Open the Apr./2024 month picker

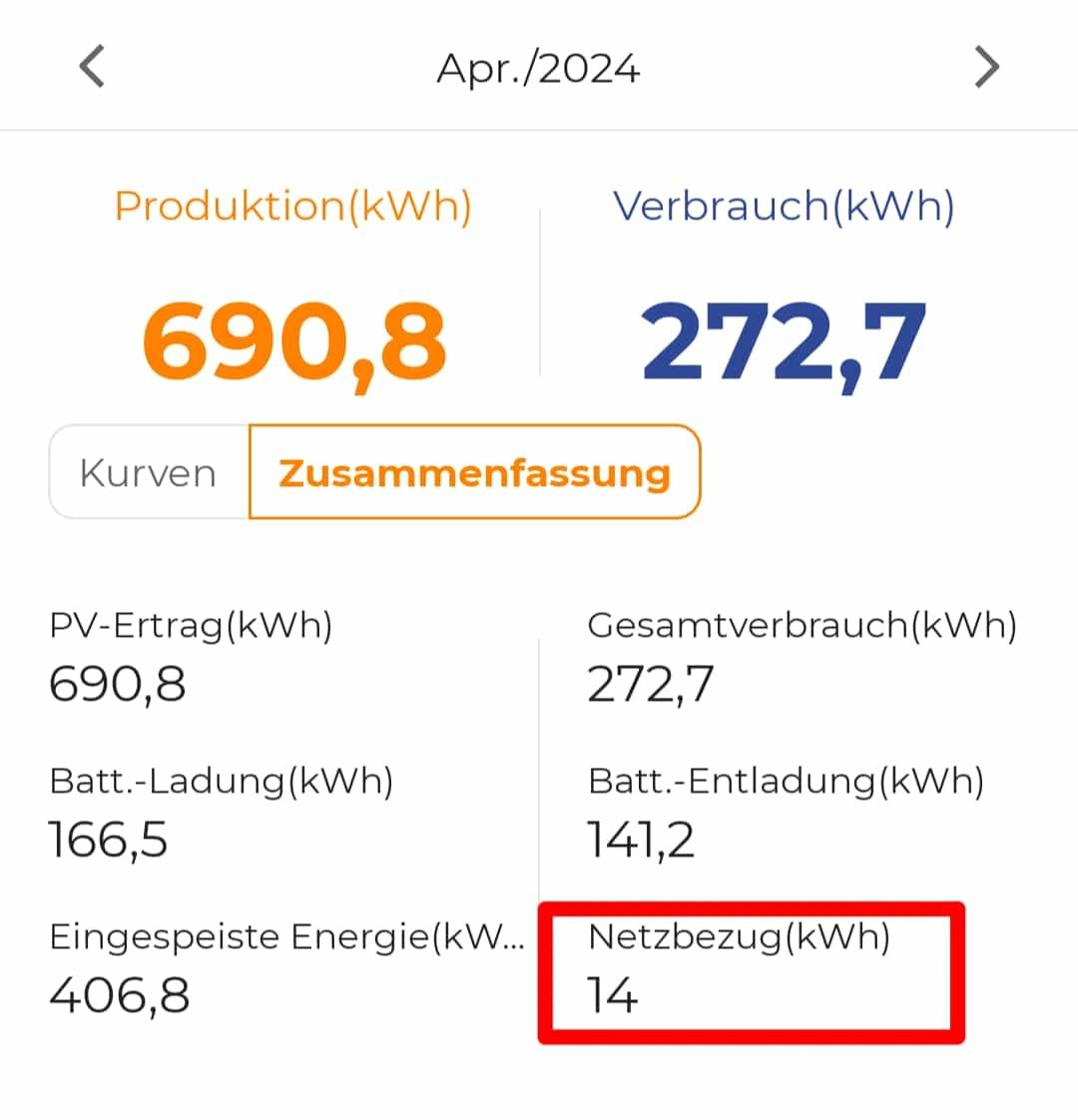[x=538, y=68]
